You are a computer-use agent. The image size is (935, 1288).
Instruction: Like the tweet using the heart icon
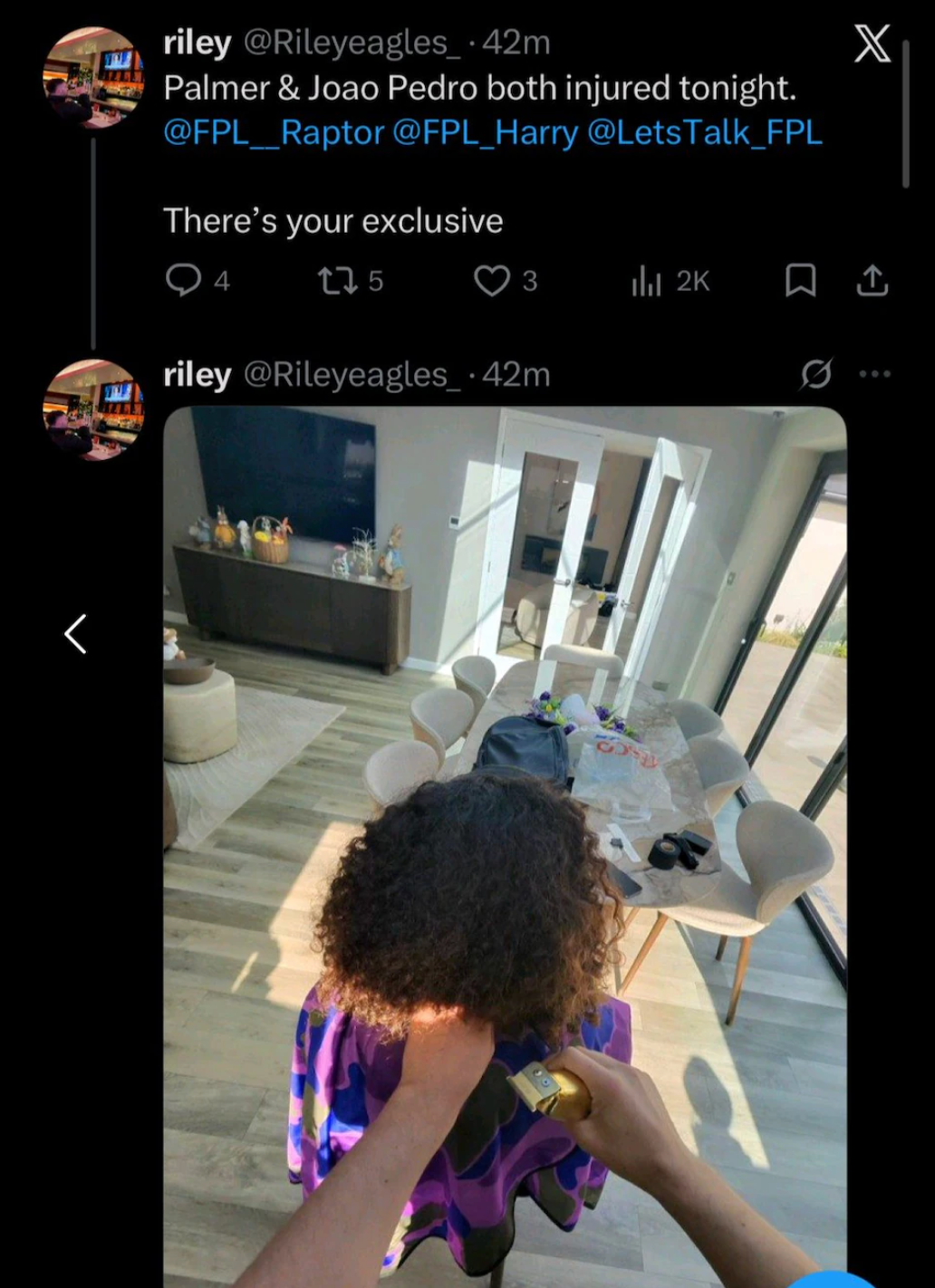click(x=492, y=281)
